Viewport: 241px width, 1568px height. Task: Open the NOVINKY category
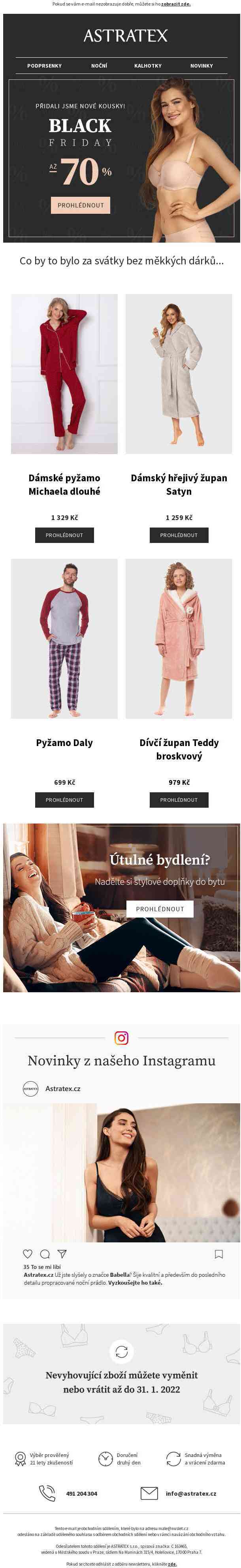pyautogui.click(x=201, y=66)
